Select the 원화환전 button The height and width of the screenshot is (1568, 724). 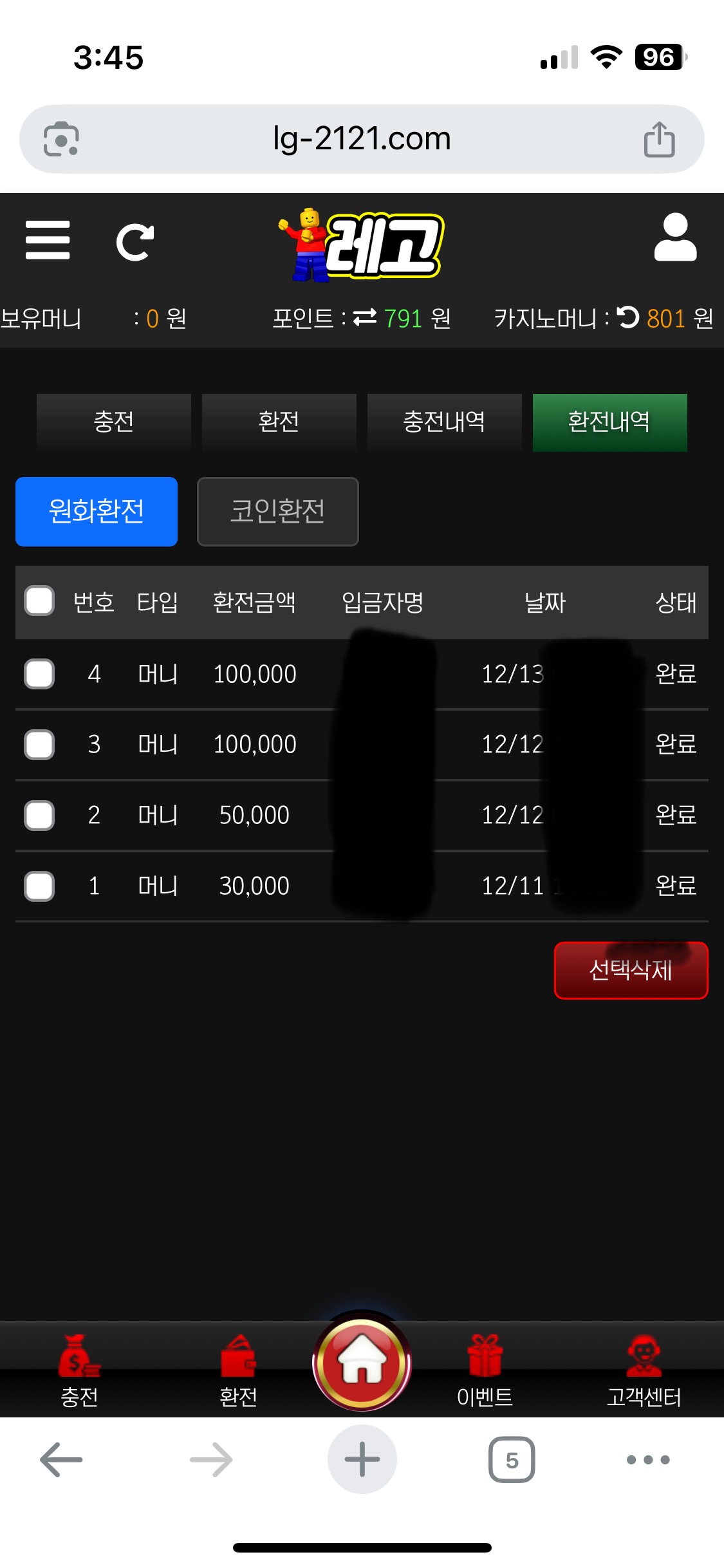[97, 512]
